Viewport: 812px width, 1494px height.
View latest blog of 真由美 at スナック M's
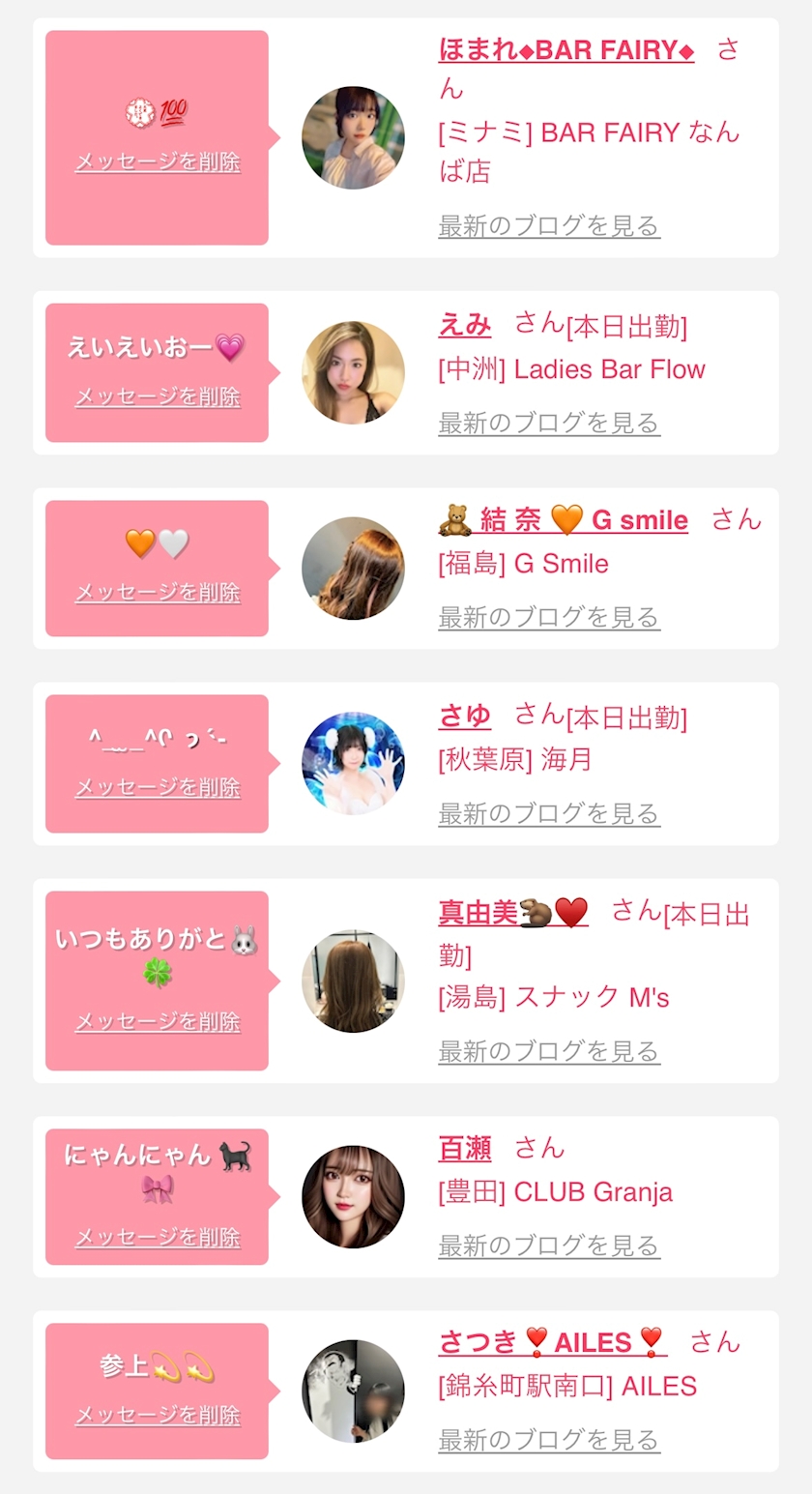coord(549,1051)
